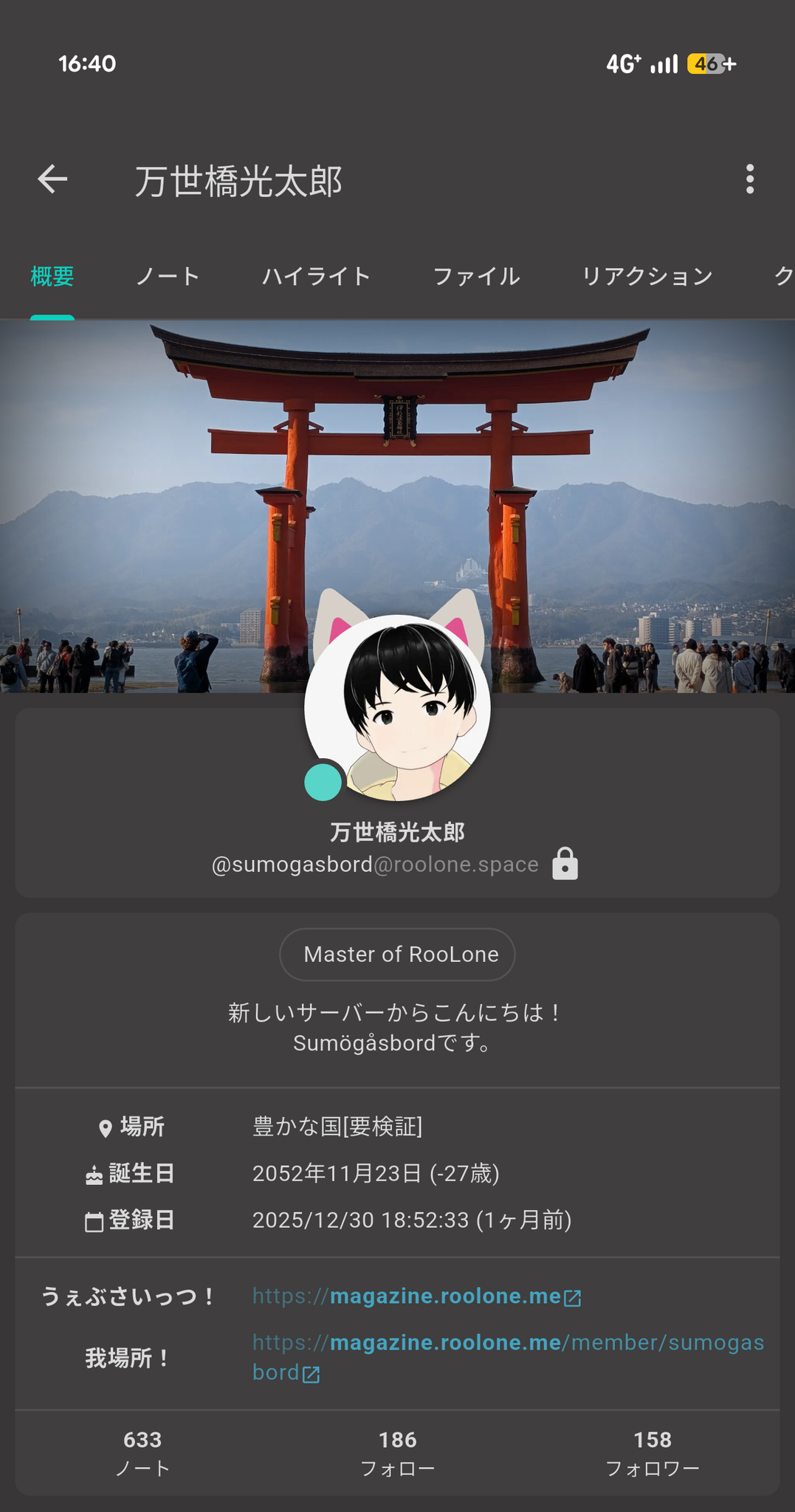Open the three-dot overflow menu
The width and height of the screenshot is (795, 1512).
(x=749, y=179)
